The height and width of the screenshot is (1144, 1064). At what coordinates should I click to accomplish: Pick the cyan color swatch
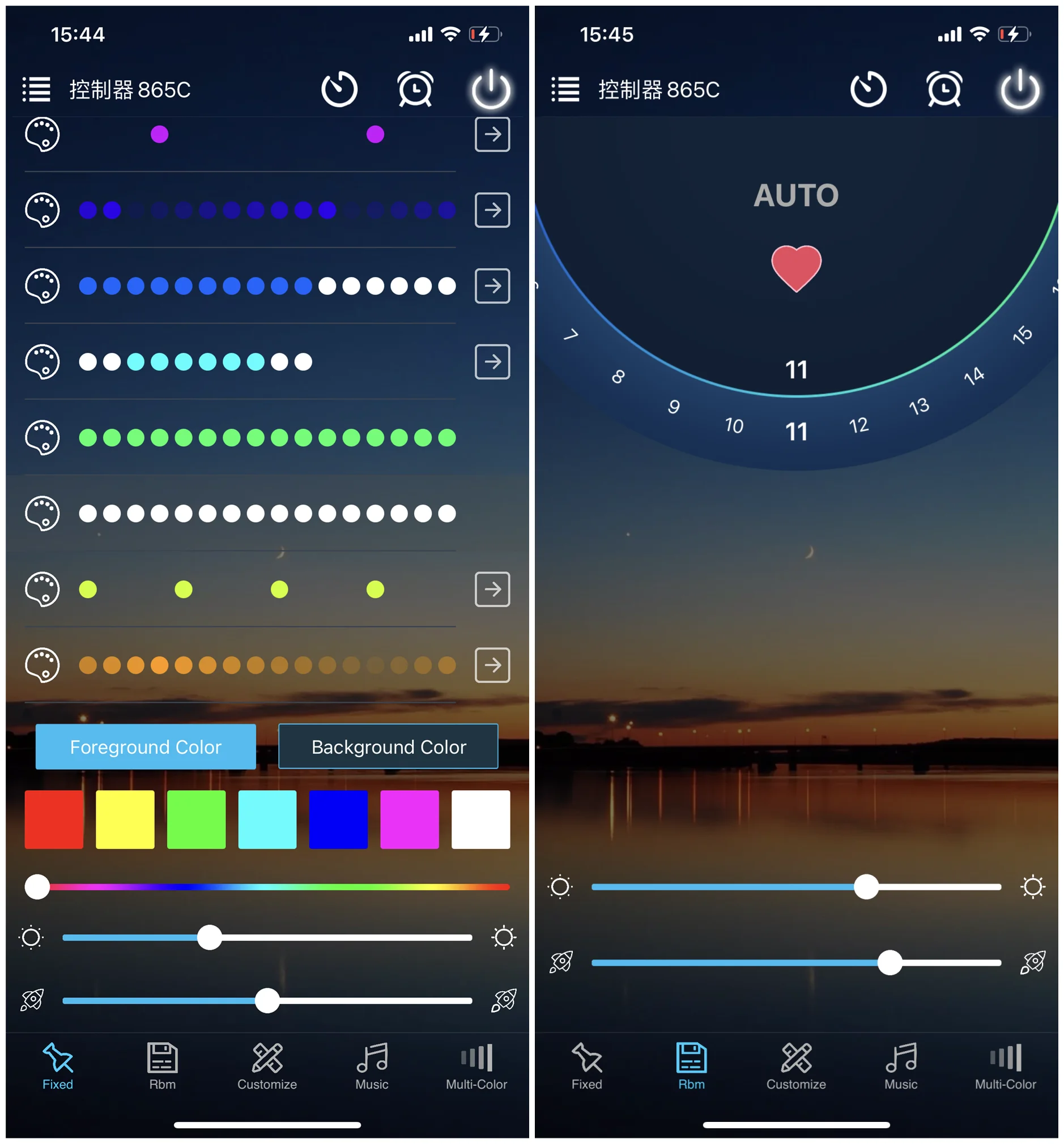click(267, 819)
